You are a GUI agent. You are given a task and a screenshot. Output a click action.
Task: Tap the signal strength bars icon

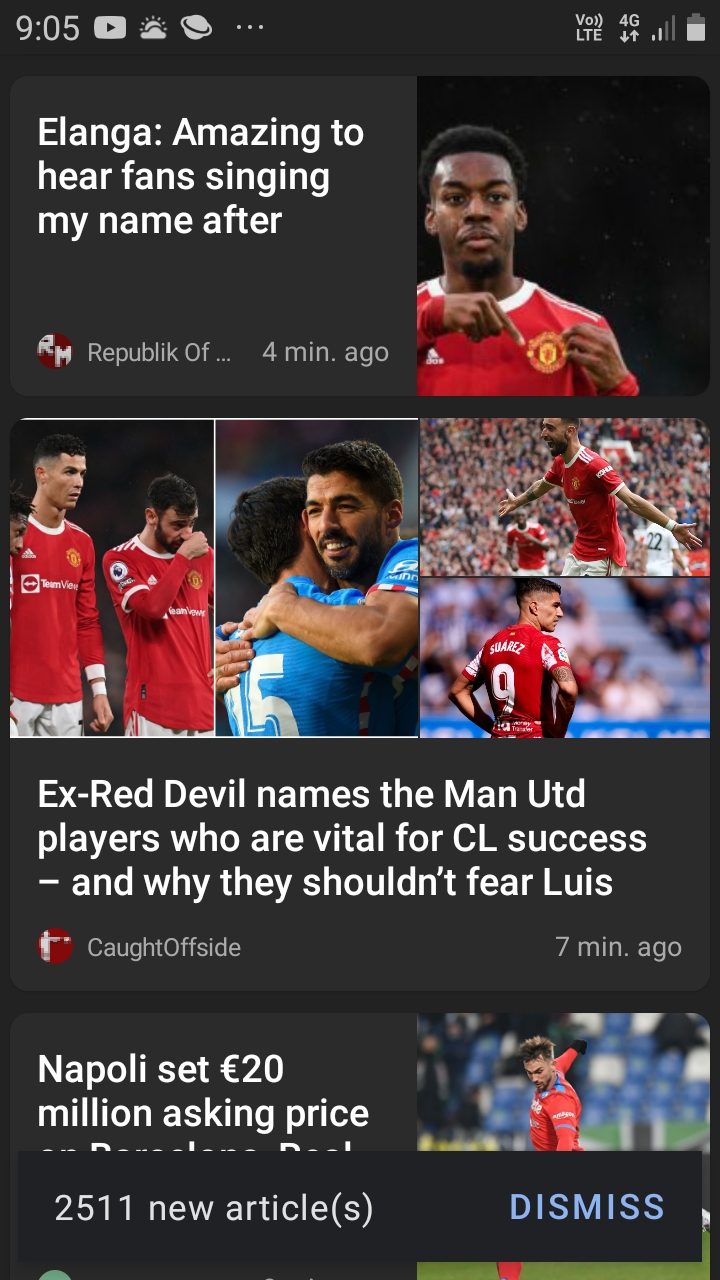click(664, 27)
